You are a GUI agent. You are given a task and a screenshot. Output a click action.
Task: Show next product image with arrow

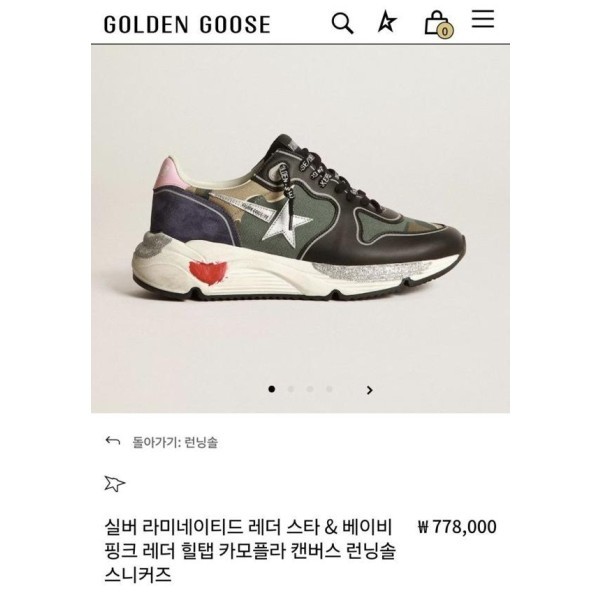point(369,390)
